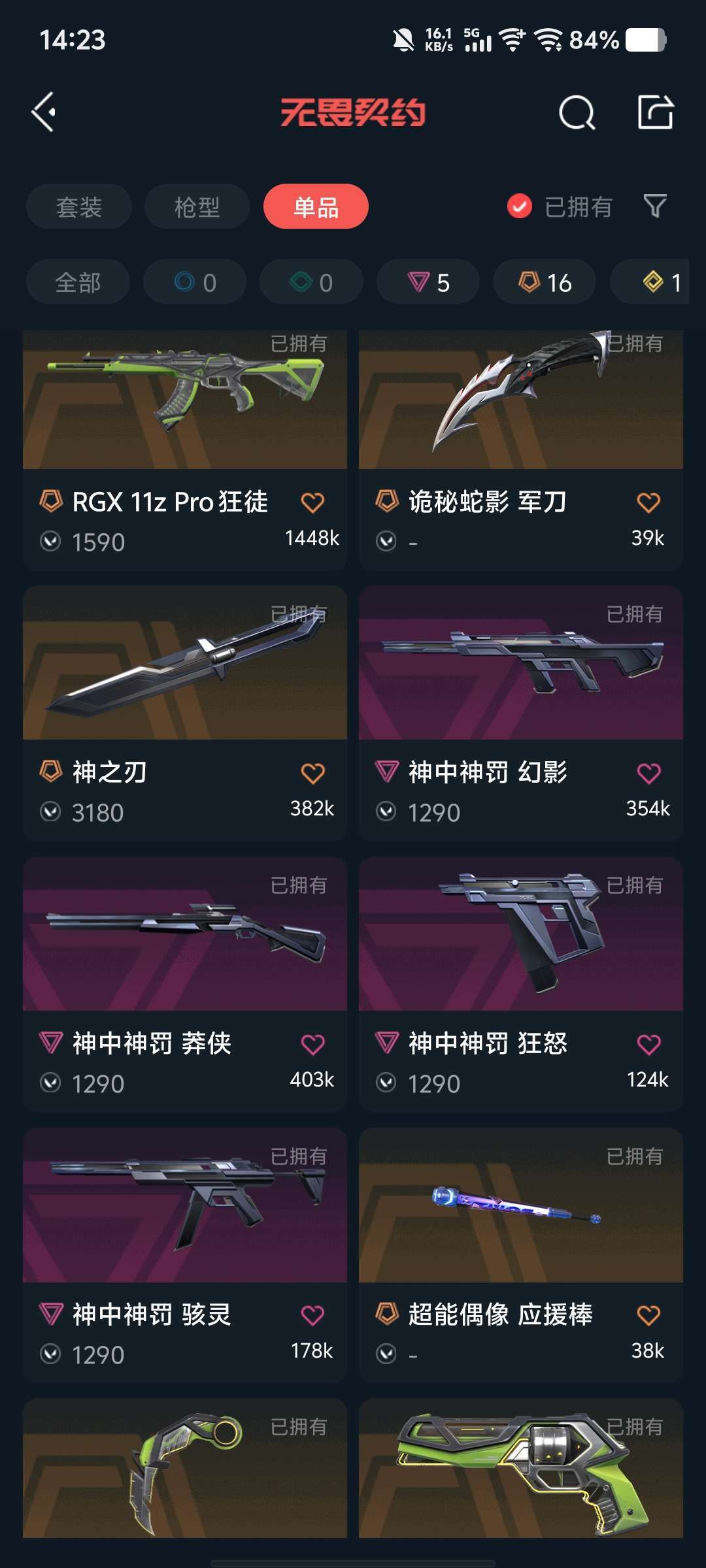Open the funnel filter options
The height and width of the screenshot is (1568, 706).
[x=655, y=206]
